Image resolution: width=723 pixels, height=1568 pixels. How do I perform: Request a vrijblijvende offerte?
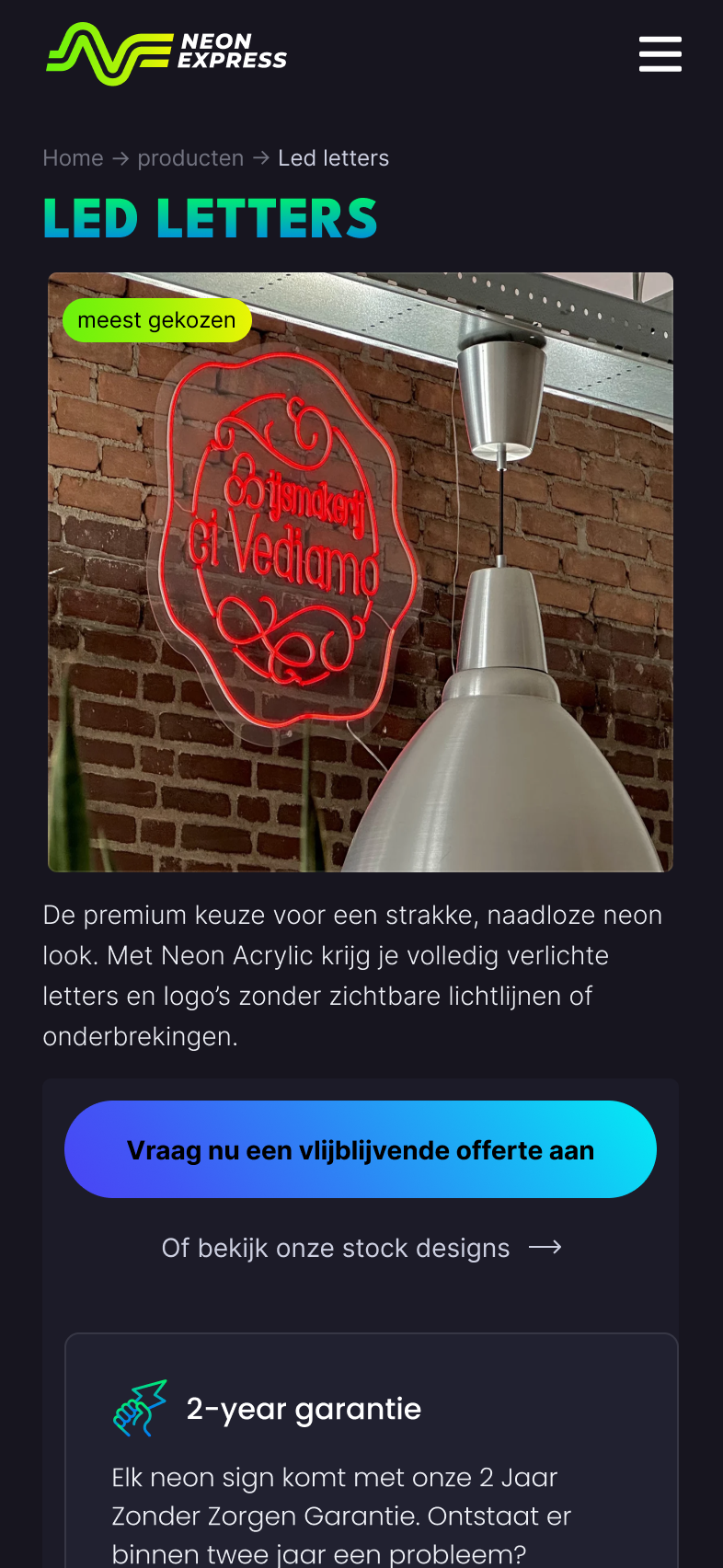pyautogui.click(x=361, y=1149)
